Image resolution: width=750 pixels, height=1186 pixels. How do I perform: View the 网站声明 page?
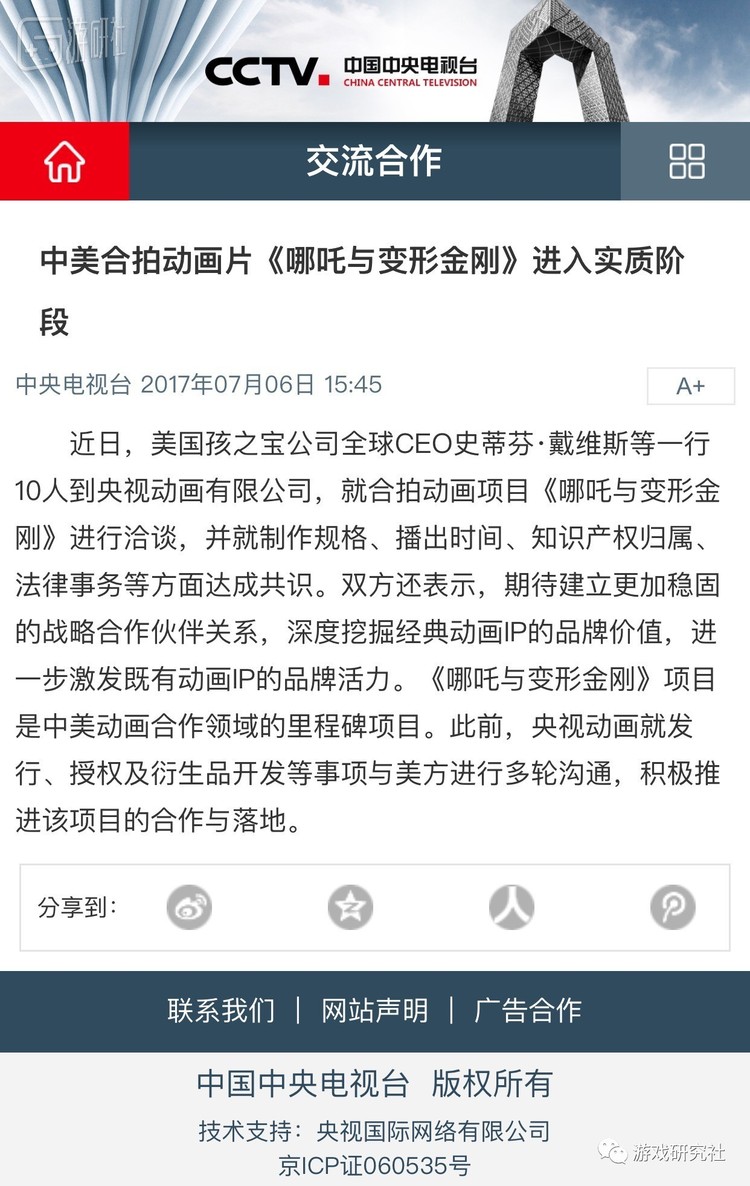coord(375,1010)
